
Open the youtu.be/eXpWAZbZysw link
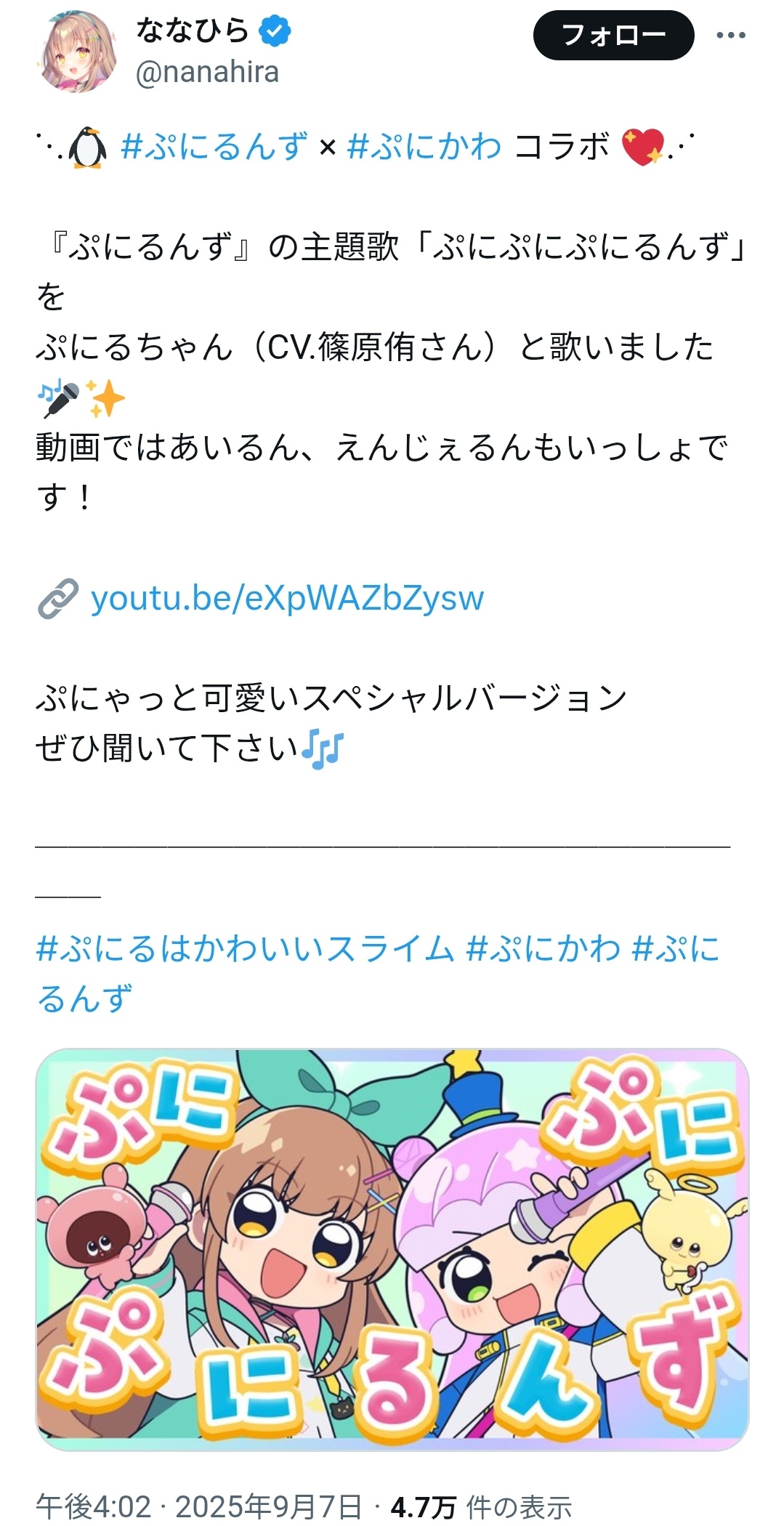(x=286, y=598)
